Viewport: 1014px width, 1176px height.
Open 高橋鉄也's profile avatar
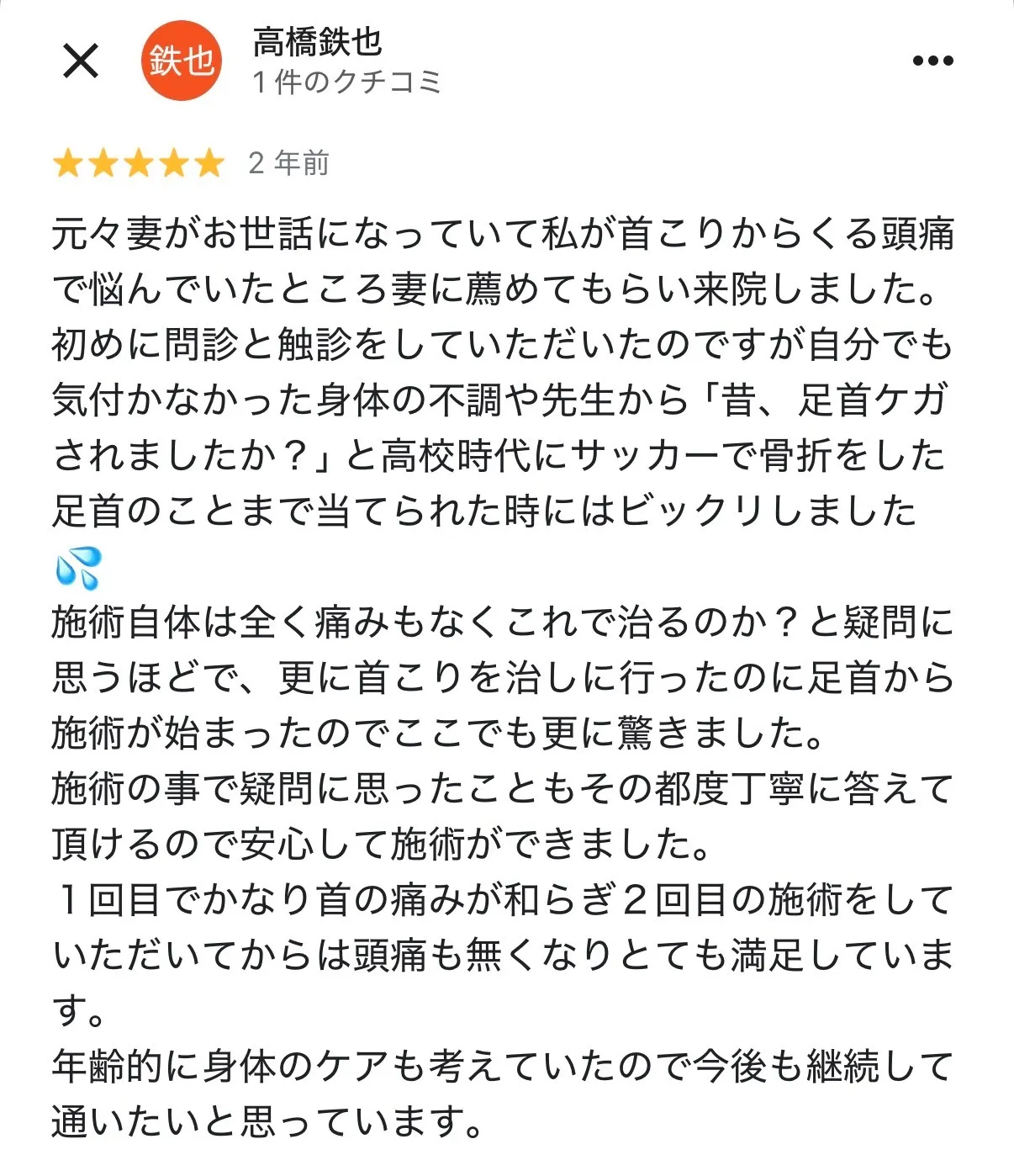181,61
